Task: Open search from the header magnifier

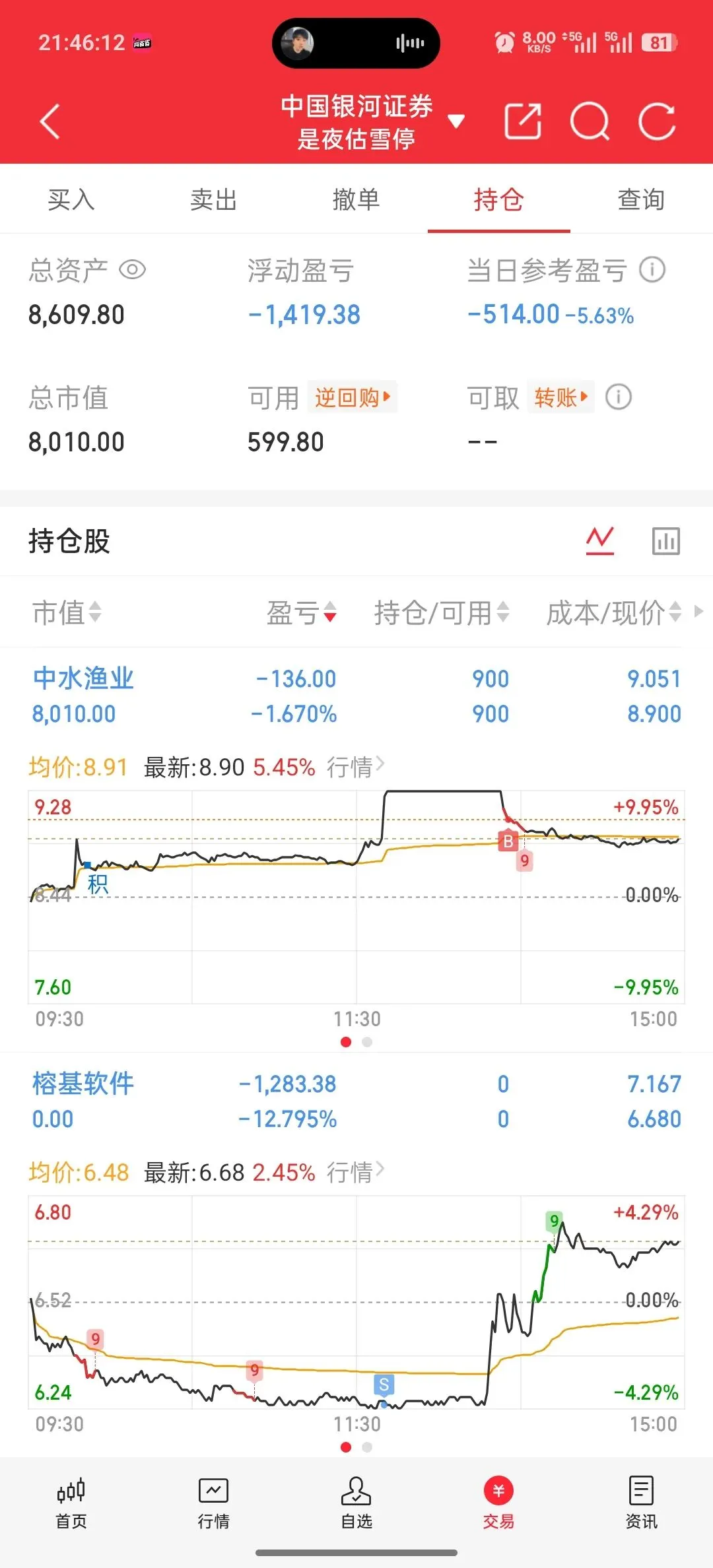Action: tap(590, 121)
